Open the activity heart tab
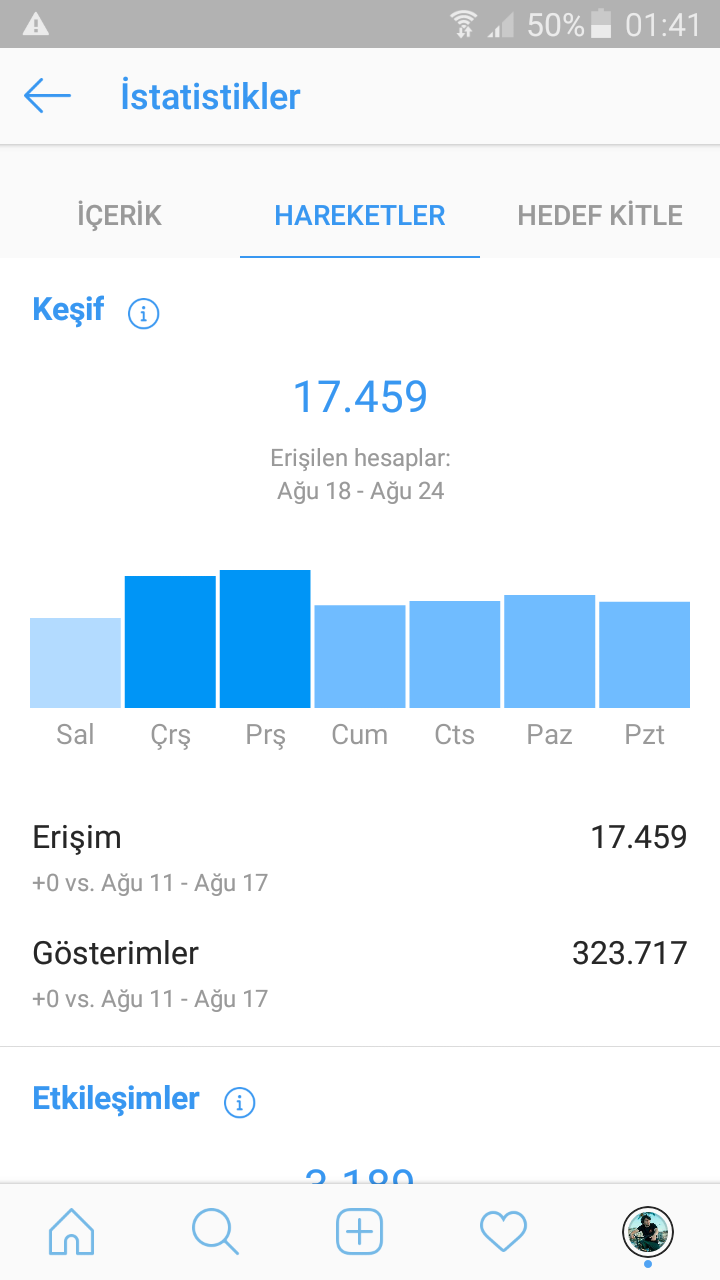This screenshot has height=1280, width=720. [504, 1232]
